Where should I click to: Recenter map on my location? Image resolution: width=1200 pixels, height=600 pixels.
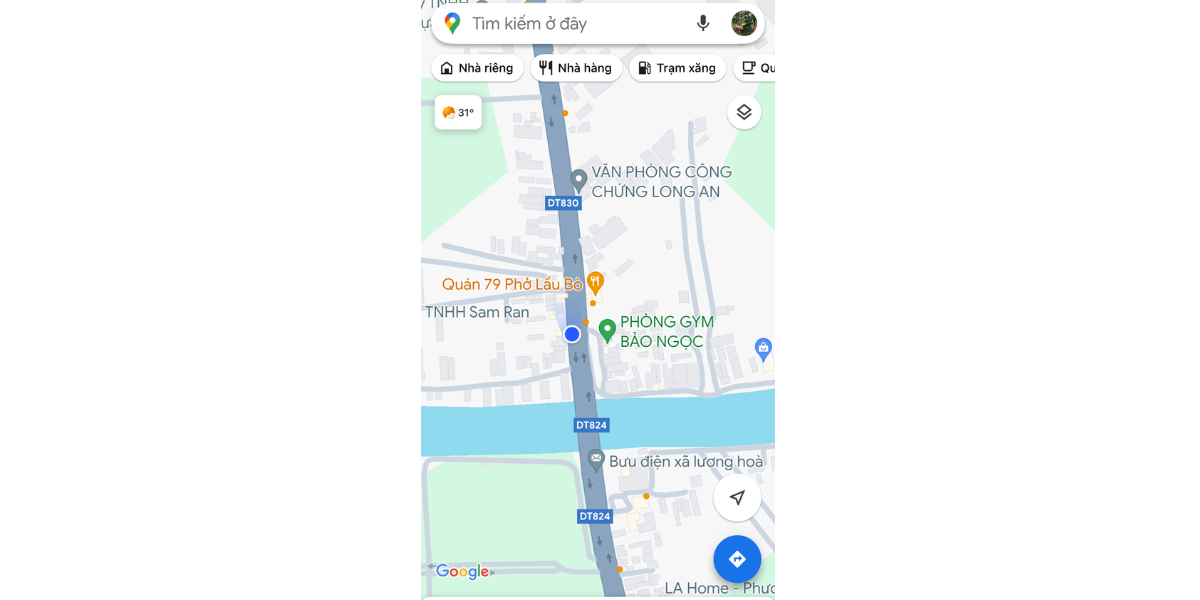[x=737, y=497]
